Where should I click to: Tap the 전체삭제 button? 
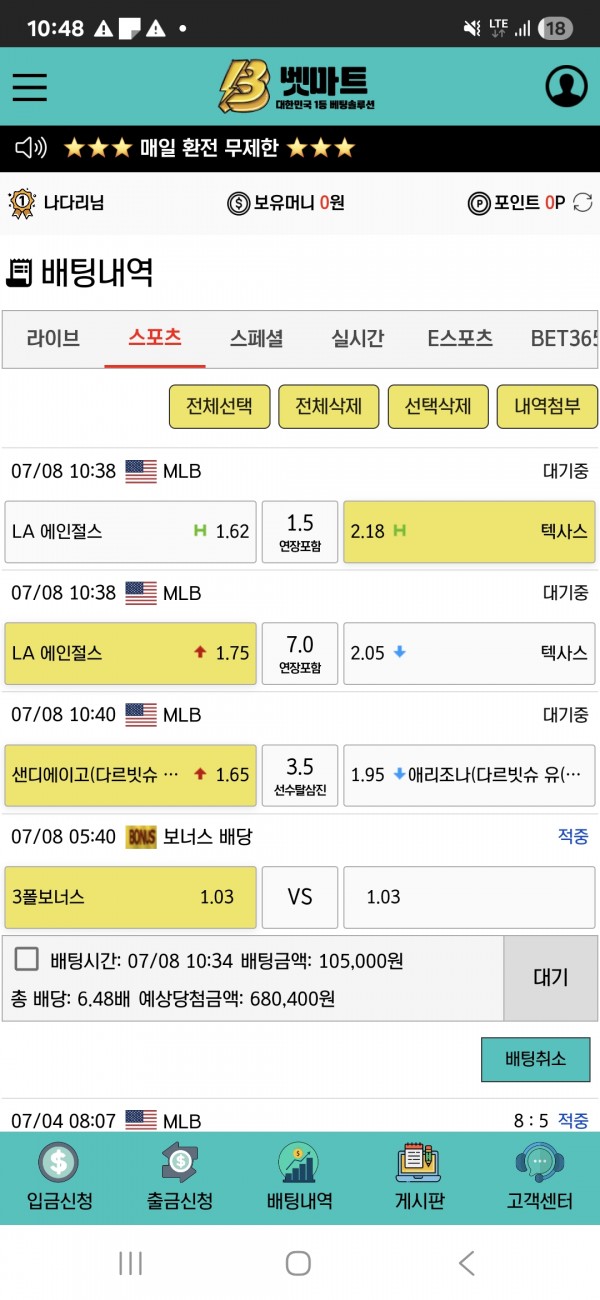tap(328, 407)
